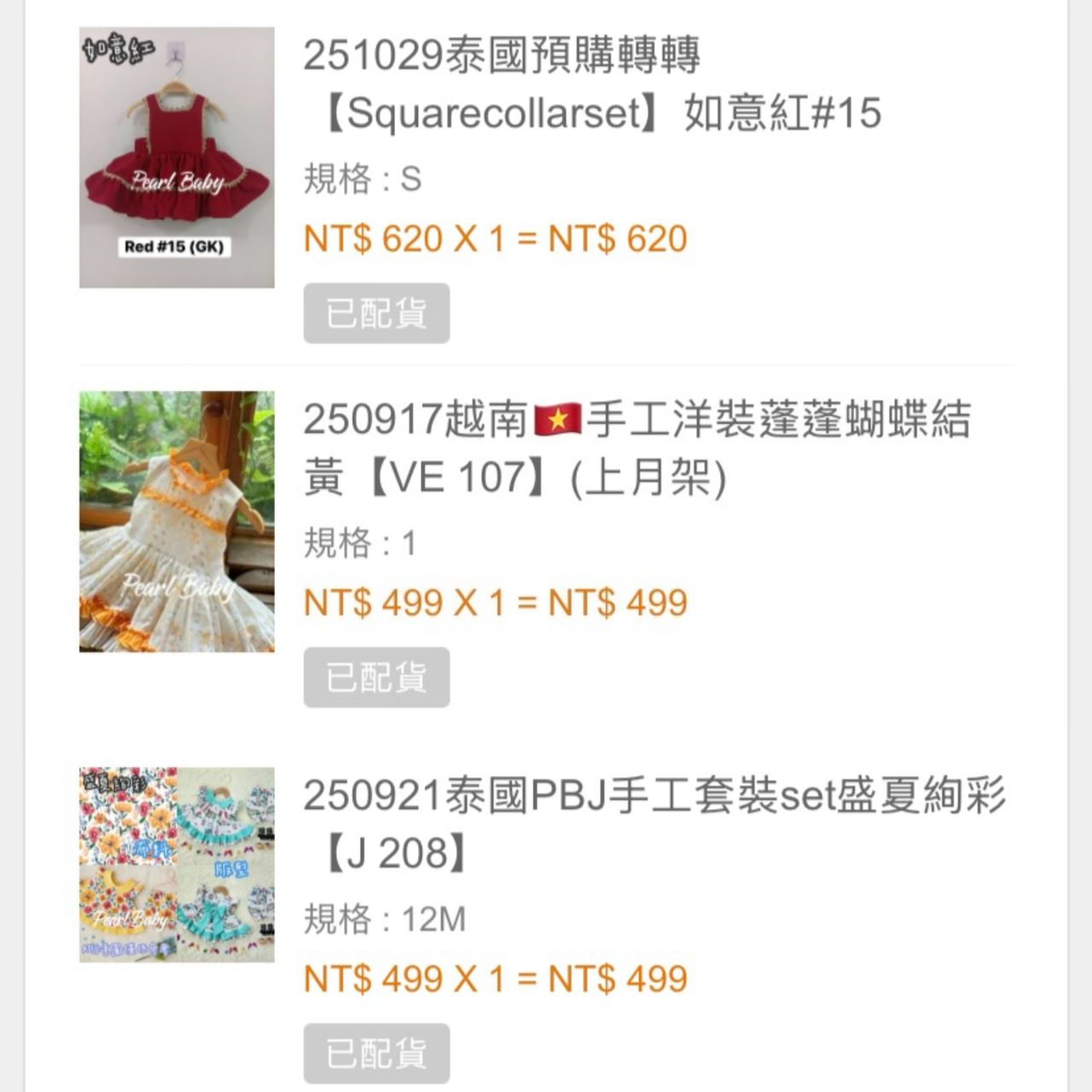Image resolution: width=1092 pixels, height=1092 pixels.
Task: Open the red 如意紅#15 dress product image
Action: point(177,158)
